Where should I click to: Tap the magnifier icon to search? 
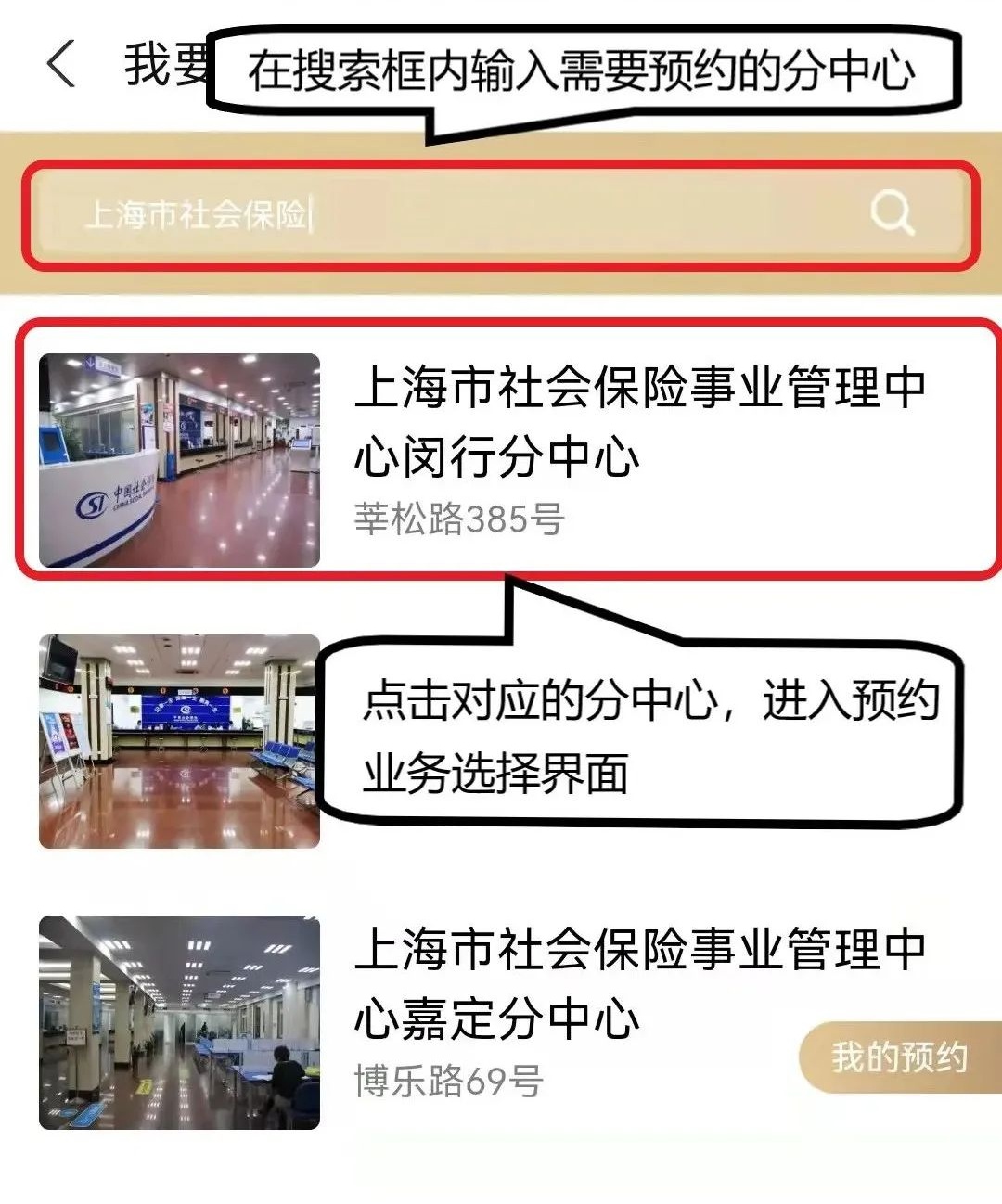pos(893,214)
